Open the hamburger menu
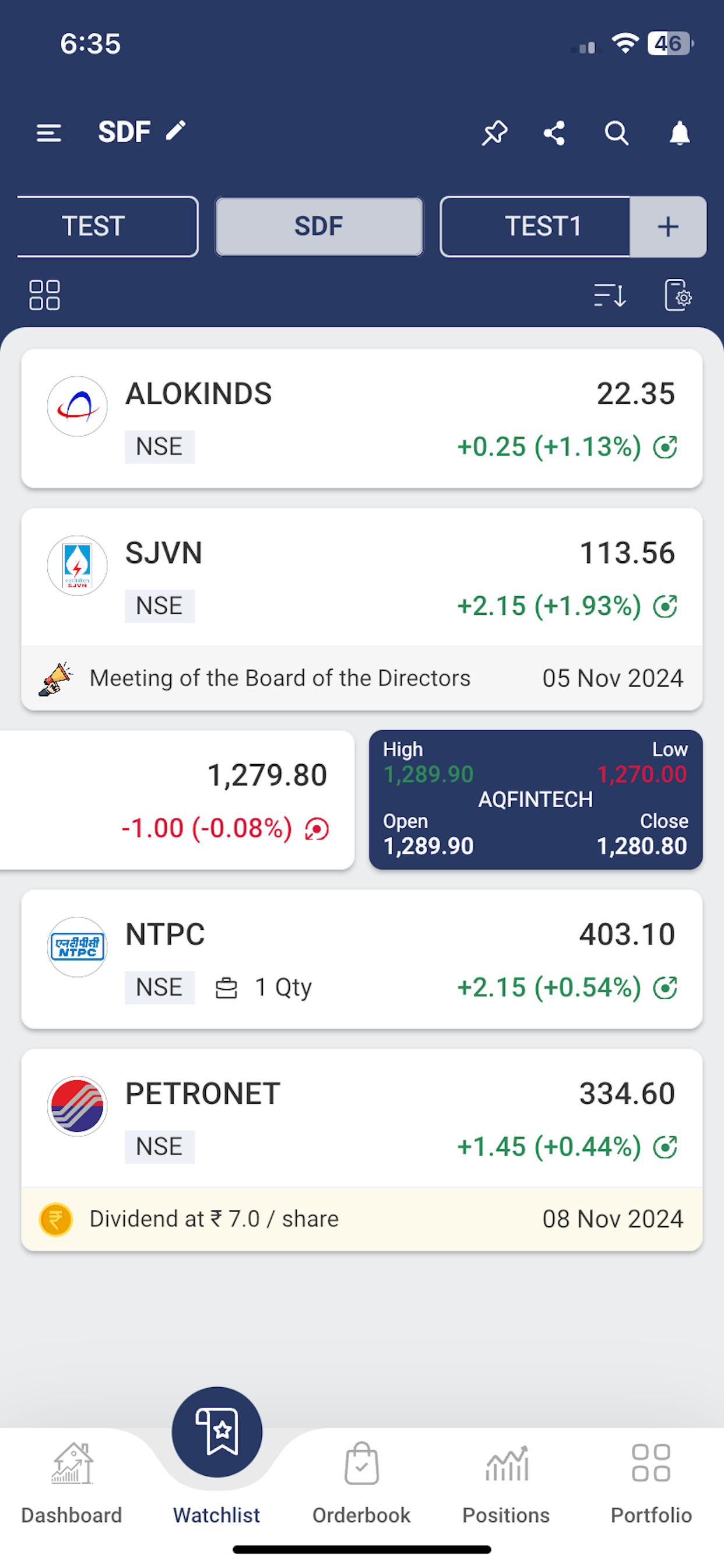The image size is (724, 1568). pyautogui.click(x=48, y=132)
